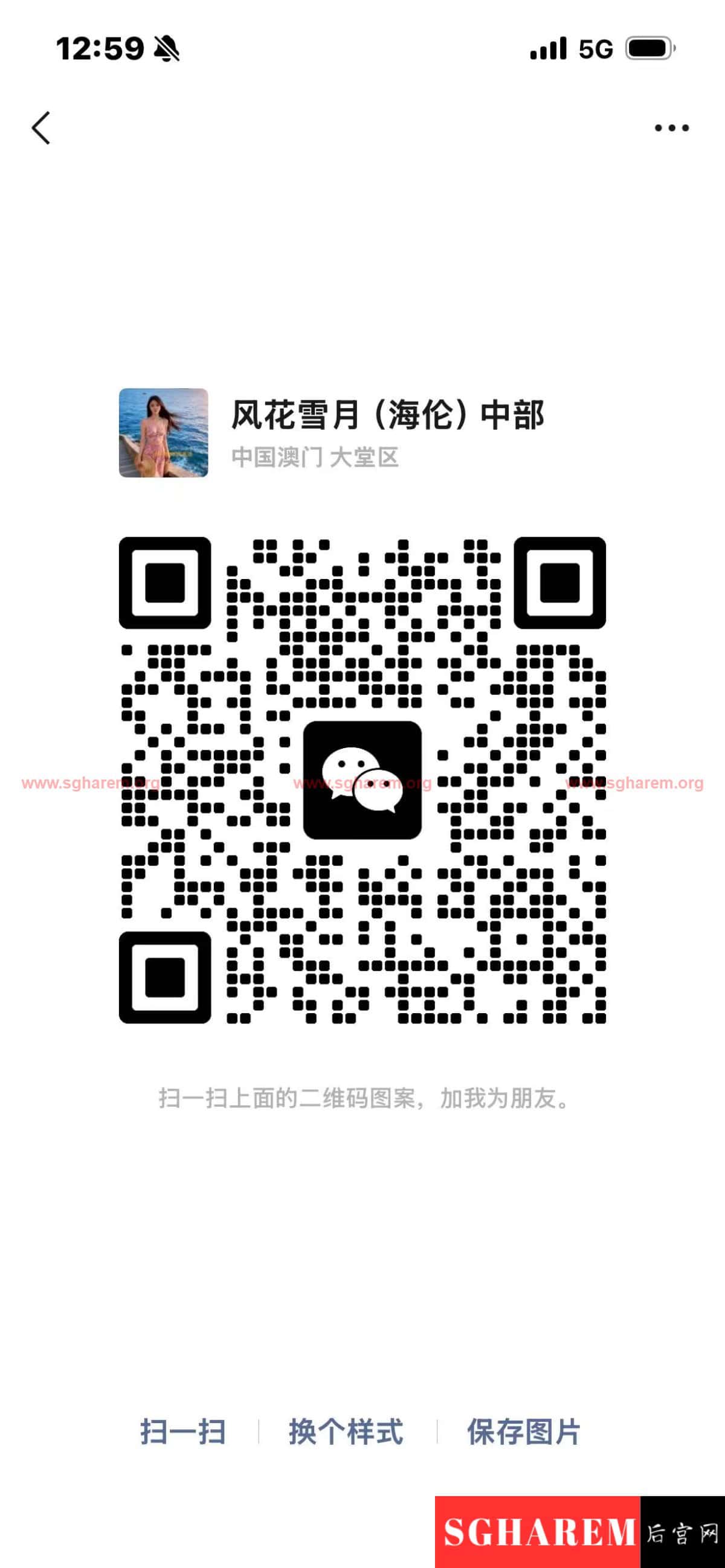Save the QR code with 保存图片
This screenshot has height=1568, width=725.
(x=523, y=1431)
